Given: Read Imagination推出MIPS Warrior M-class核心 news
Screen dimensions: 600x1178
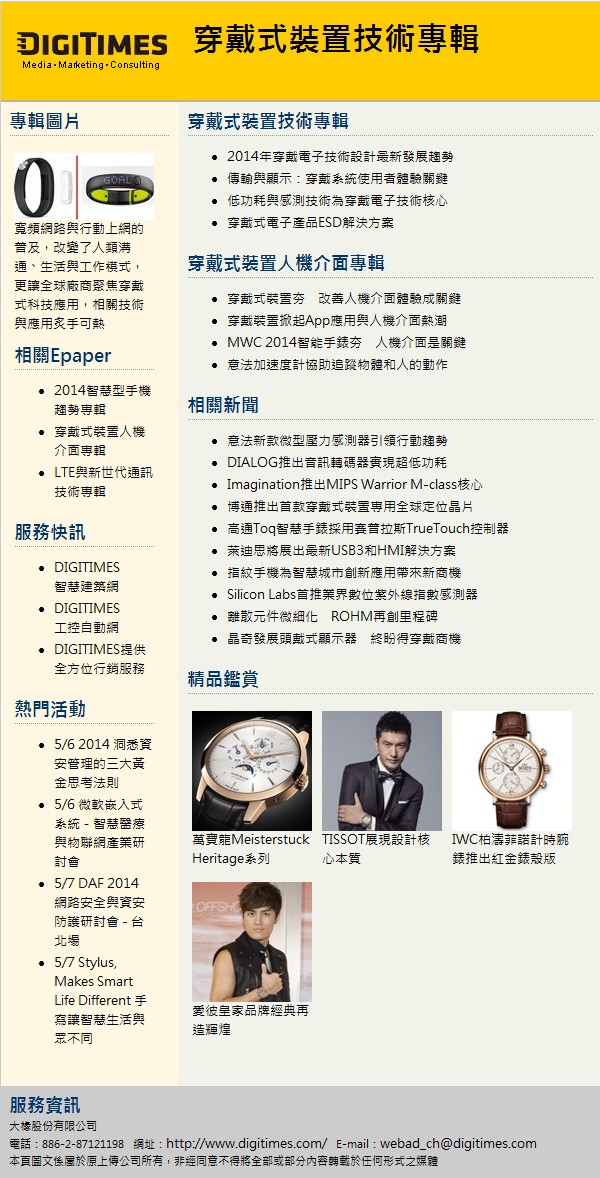Looking at the screenshot, I should [x=354, y=485].
